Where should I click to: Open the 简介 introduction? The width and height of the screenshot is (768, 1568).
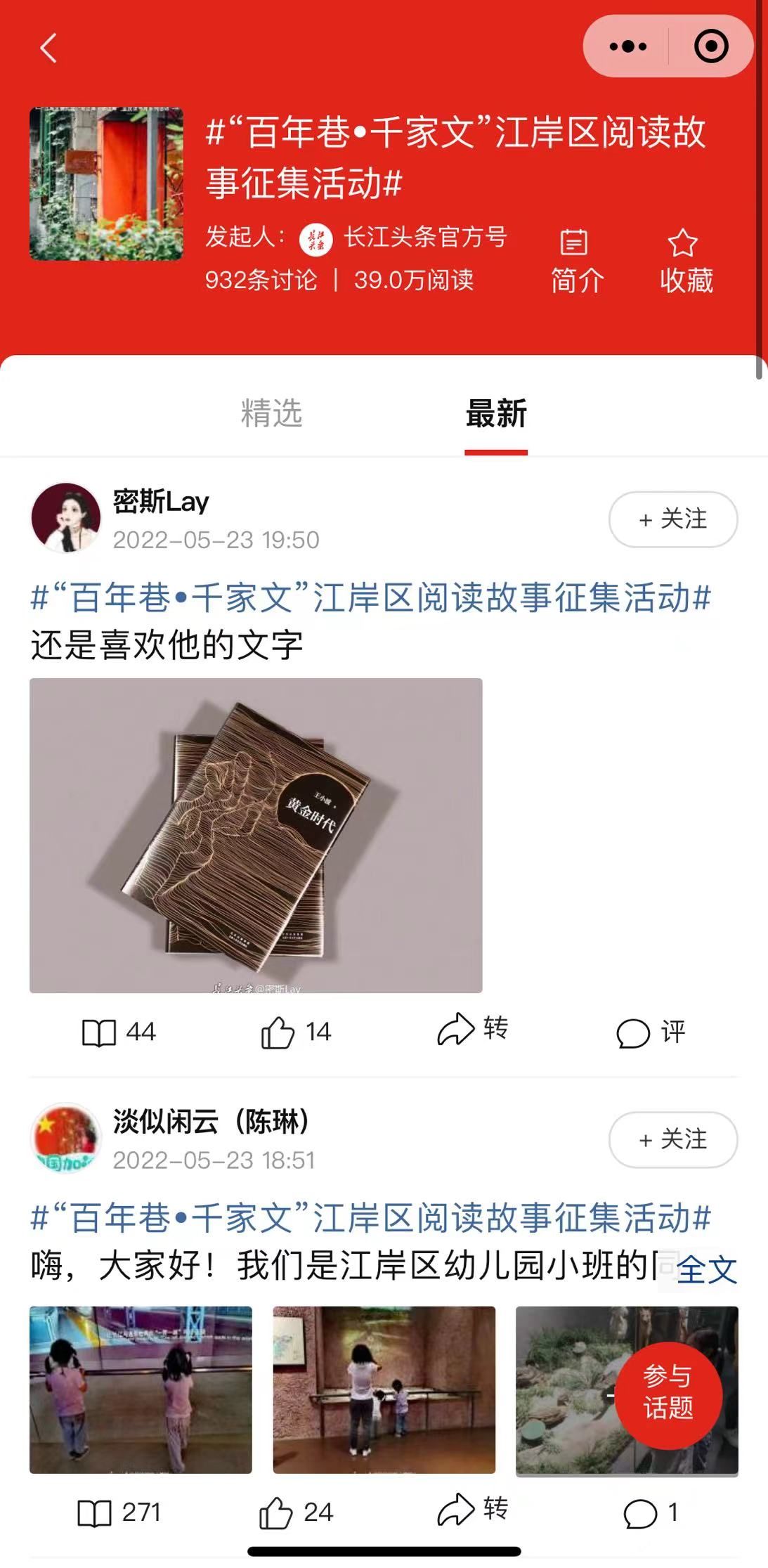576,261
